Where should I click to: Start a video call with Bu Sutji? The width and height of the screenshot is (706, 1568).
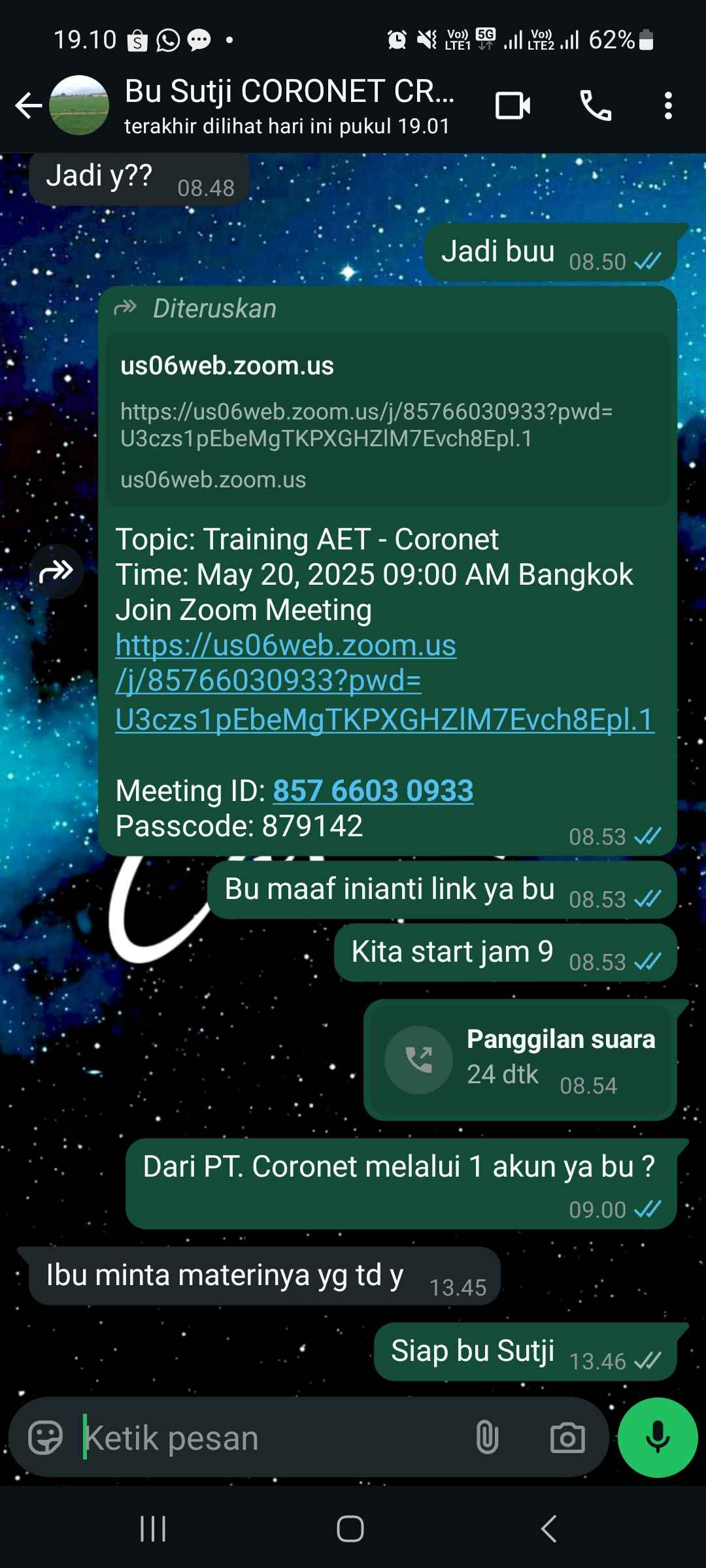click(513, 105)
